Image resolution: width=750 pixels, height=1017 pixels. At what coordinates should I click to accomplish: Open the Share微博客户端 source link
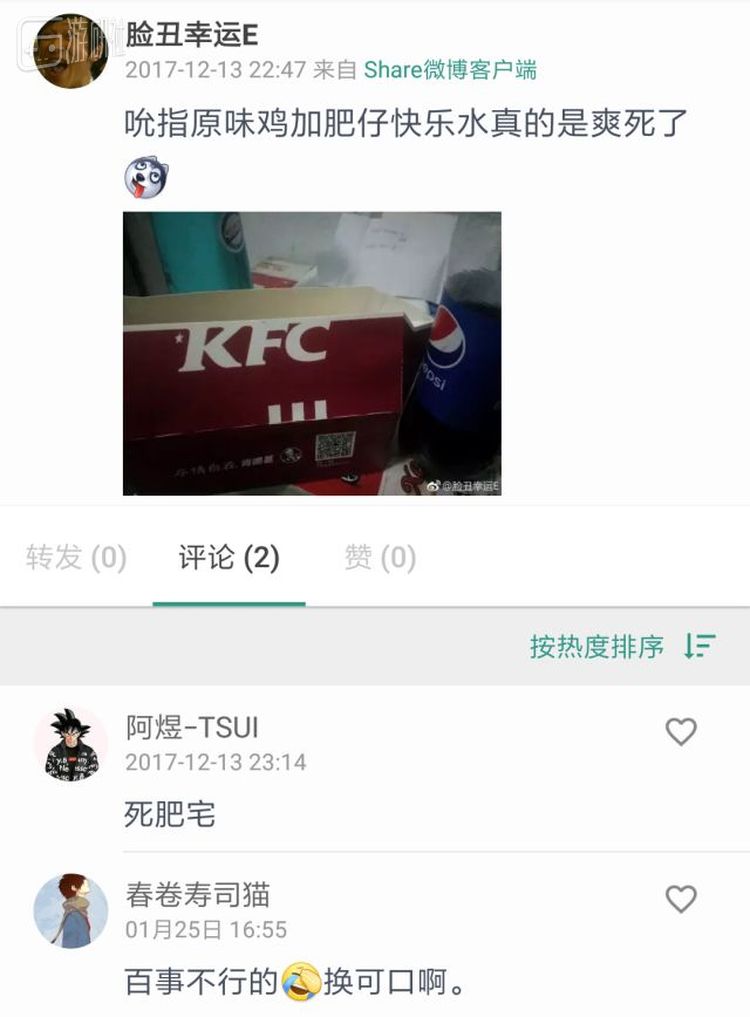[x=450, y=69]
